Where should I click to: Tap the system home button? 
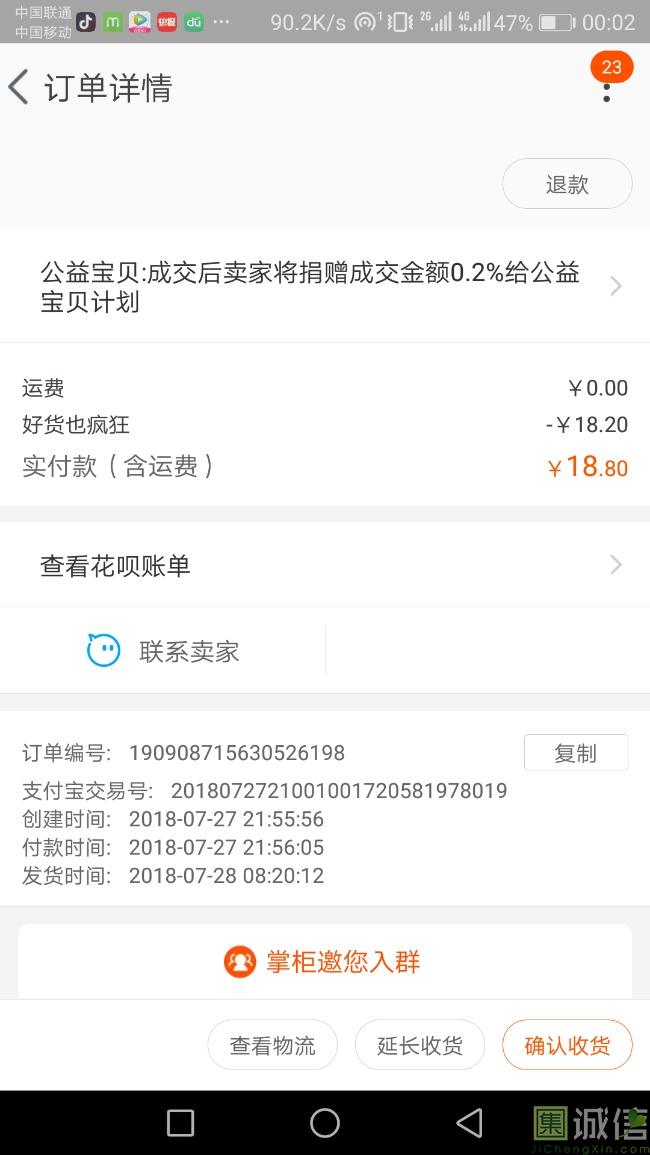tap(325, 1123)
